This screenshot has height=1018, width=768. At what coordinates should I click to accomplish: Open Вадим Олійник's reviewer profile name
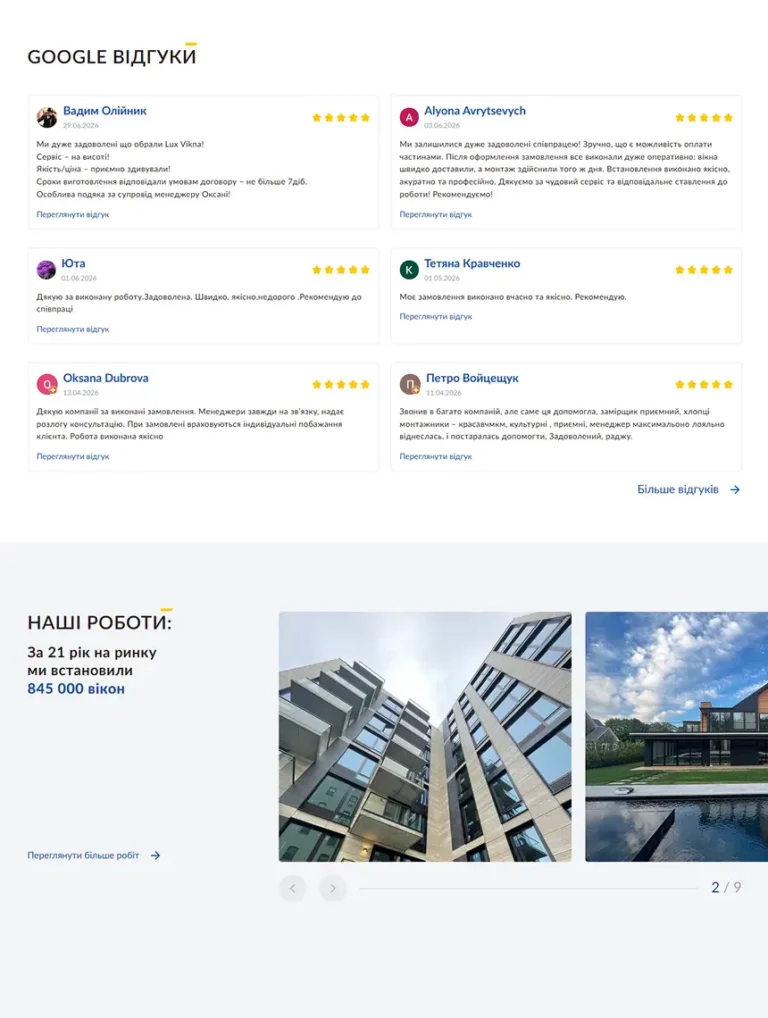click(105, 111)
